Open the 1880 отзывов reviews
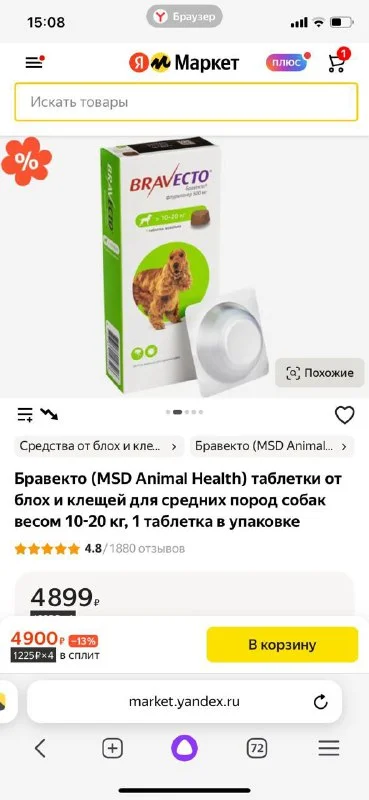The image size is (369, 800). pos(147,549)
